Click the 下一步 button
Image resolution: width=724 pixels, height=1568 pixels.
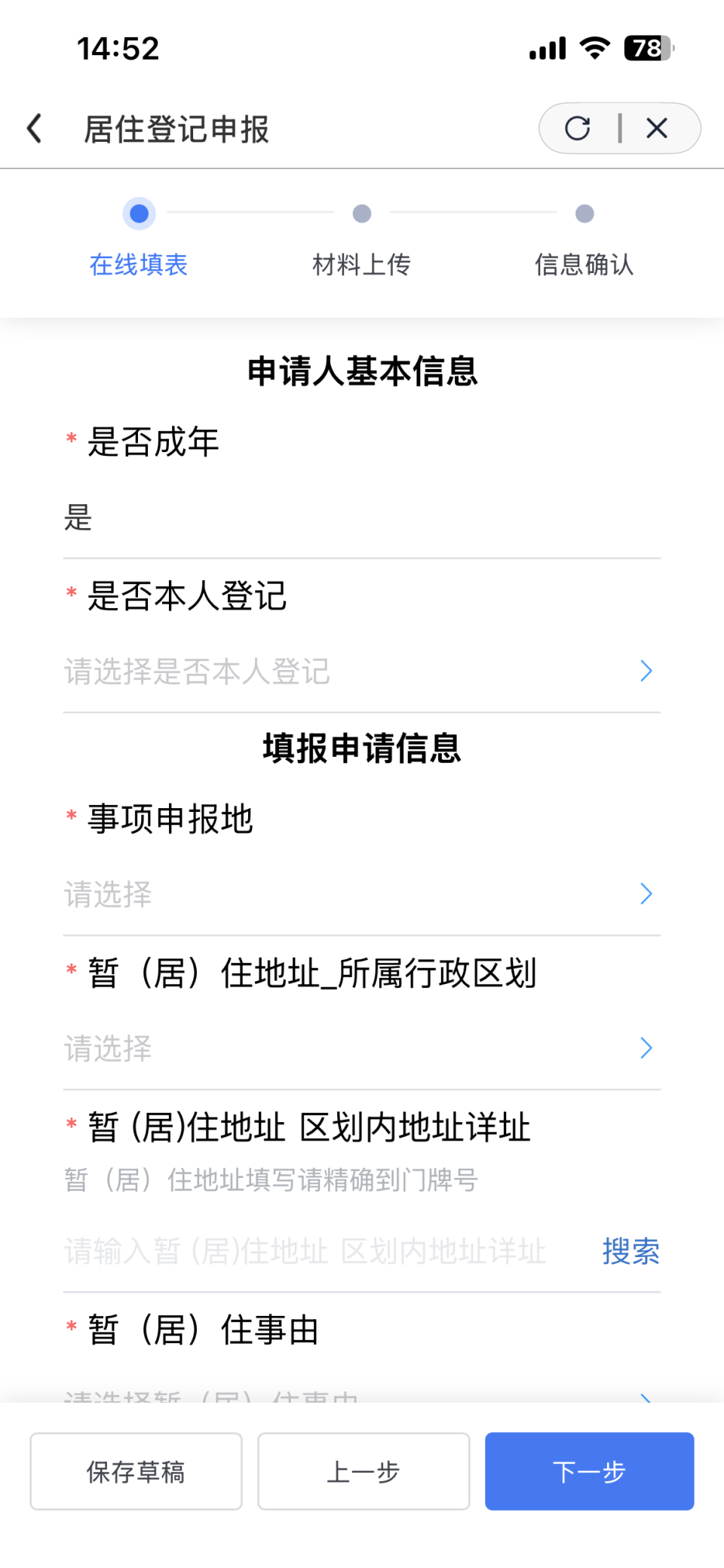(590, 1471)
